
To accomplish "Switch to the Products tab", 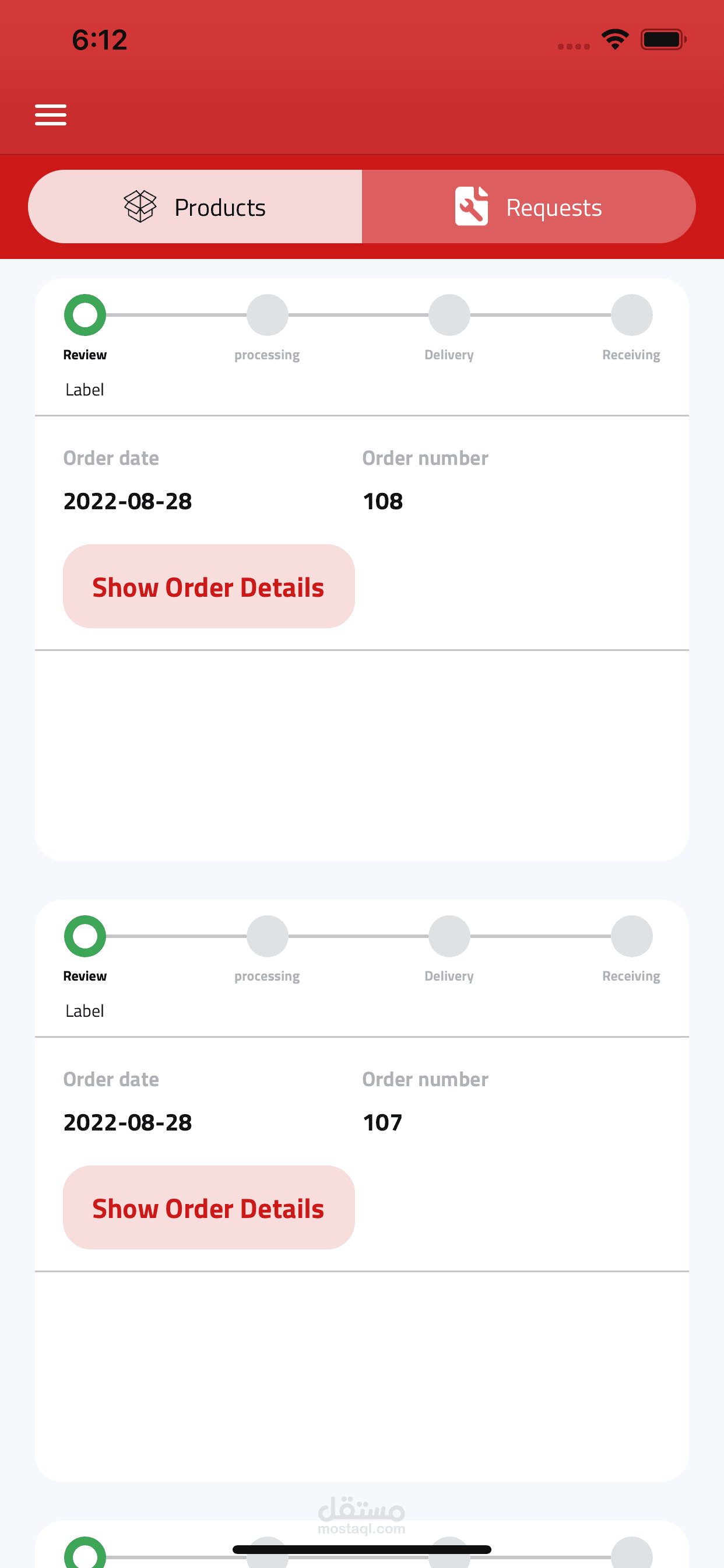I will [195, 207].
